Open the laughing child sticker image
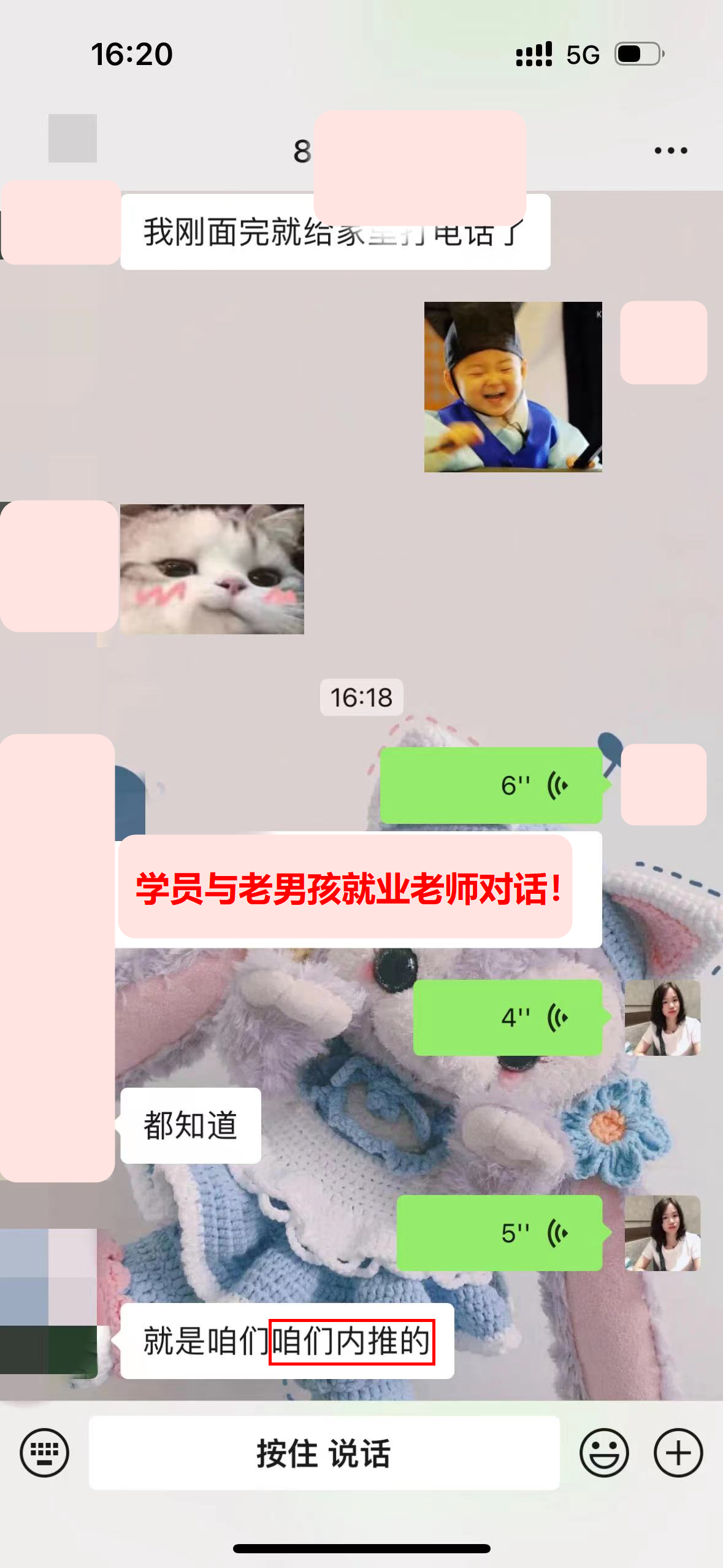 [x=513, y=386]
